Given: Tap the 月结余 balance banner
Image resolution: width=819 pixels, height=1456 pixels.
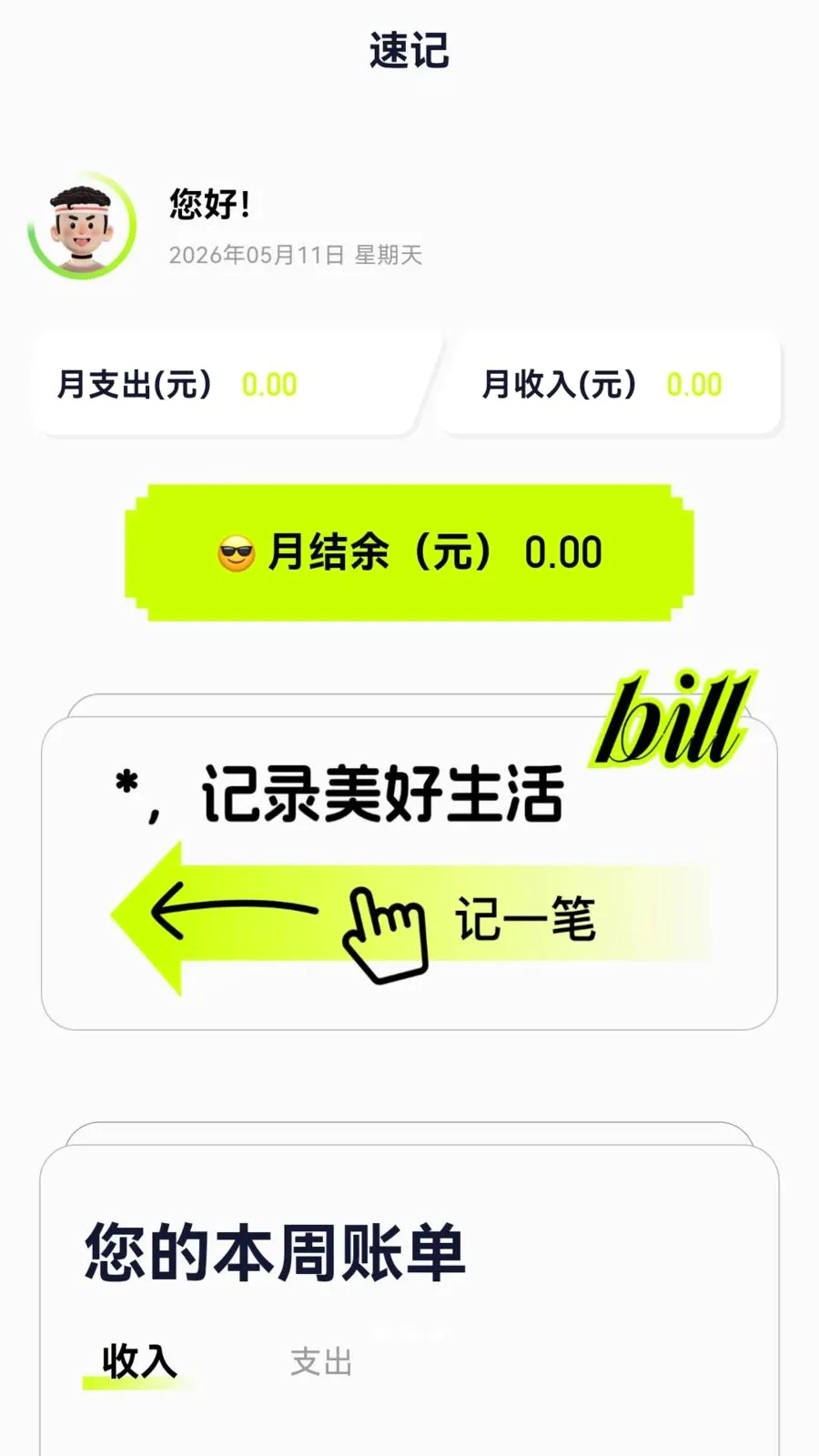Looking at the screenshot, I should 409,552.
